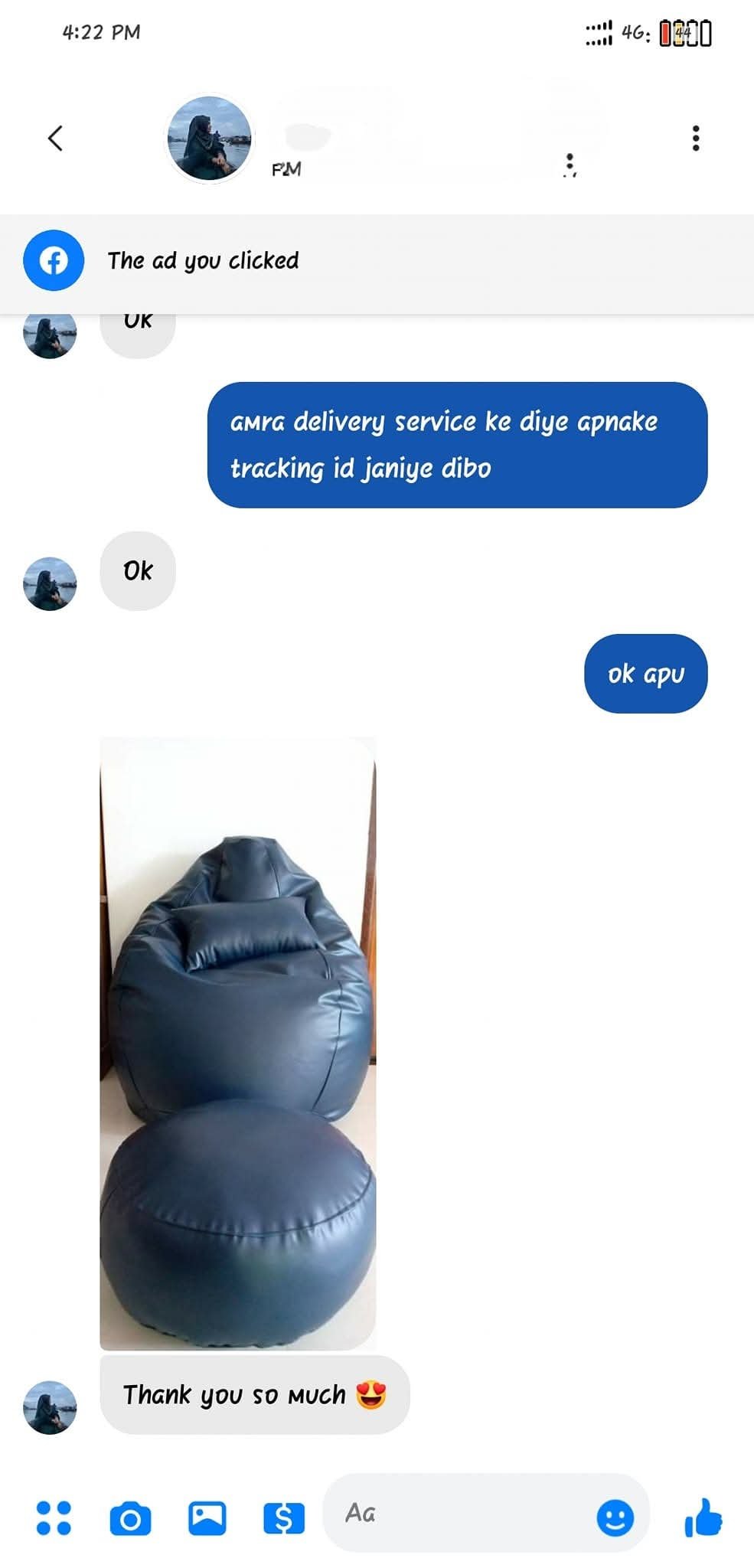Screen dimensions: 754x1568
Task: Send a thumbs up like
Action: [703, 1517]
